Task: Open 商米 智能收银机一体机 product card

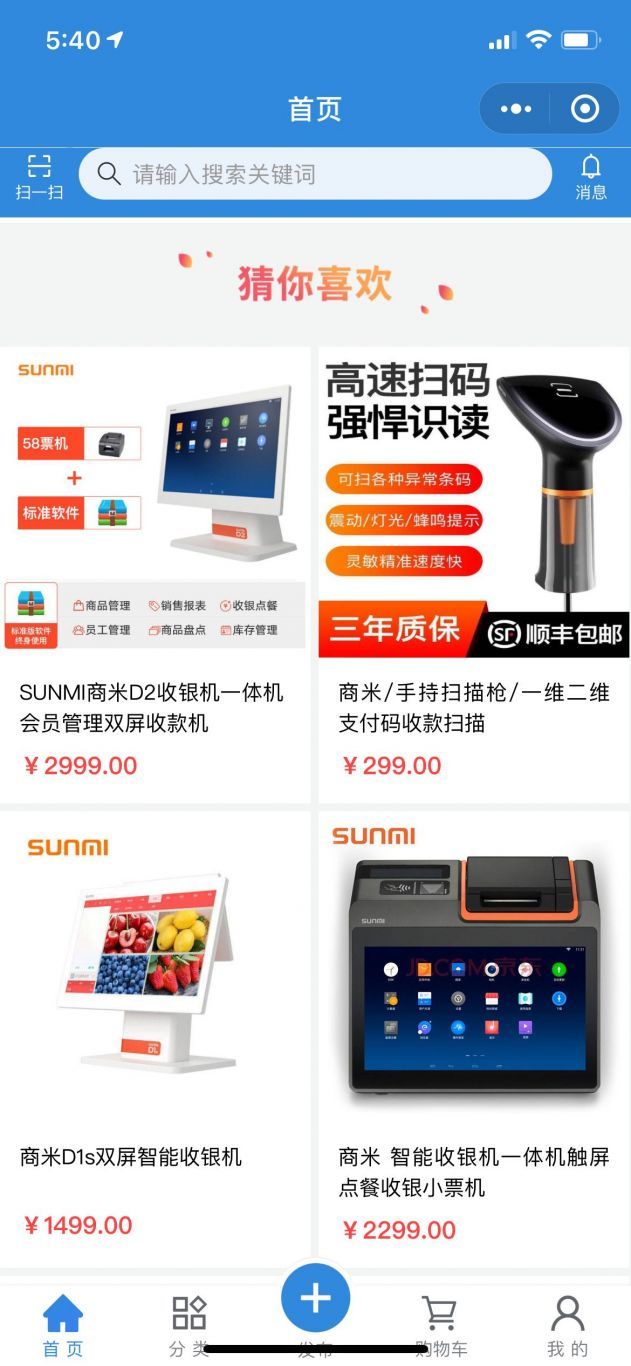Action: (474, 1039)
